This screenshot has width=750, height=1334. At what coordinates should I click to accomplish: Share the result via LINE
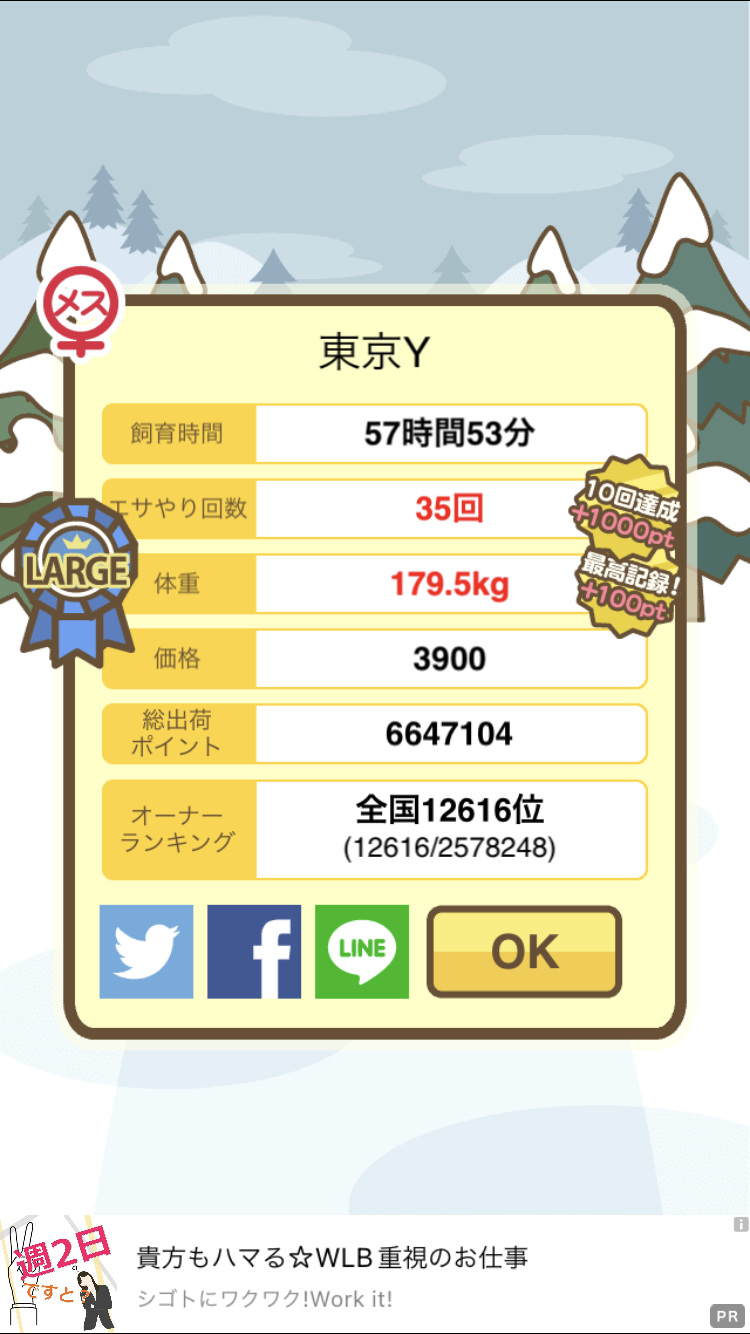tap(362, 952)
